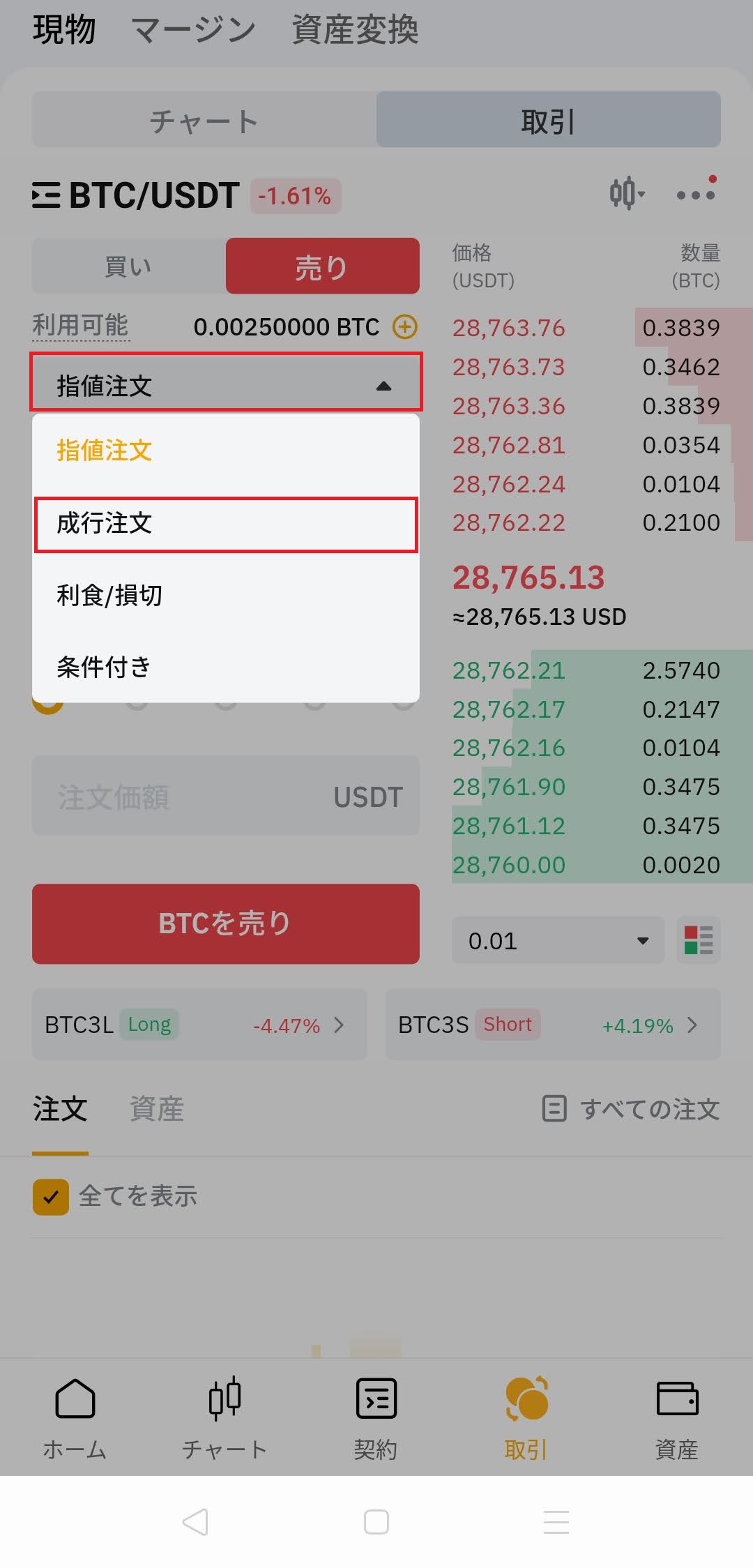Open the 資産 wallet navigation icon
Viewport: 753px width, 1568px height.
677,1402
